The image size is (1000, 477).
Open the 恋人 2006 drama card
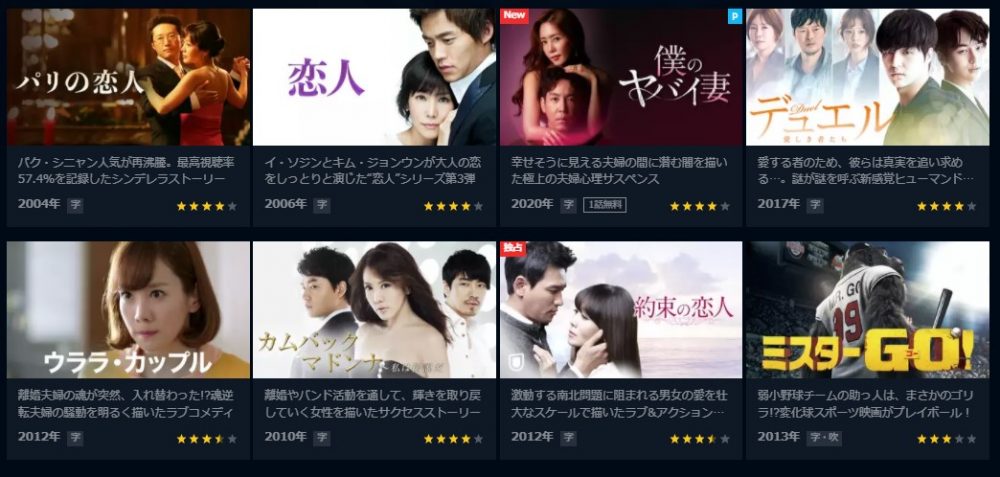[374, 78]
